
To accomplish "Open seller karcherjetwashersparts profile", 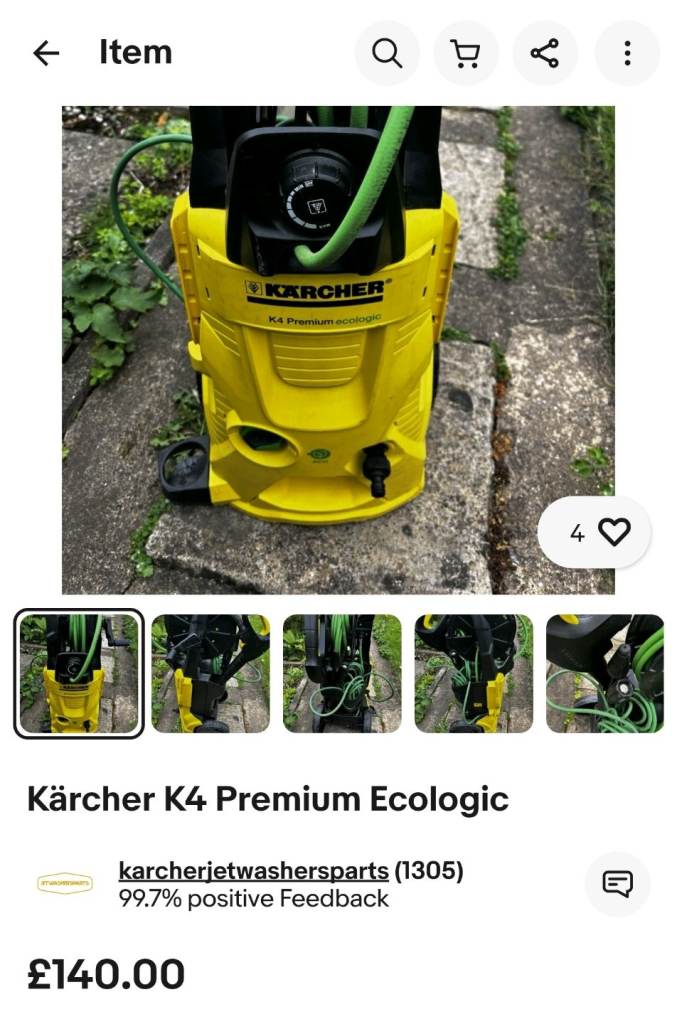I will click(x=253, y=871).
